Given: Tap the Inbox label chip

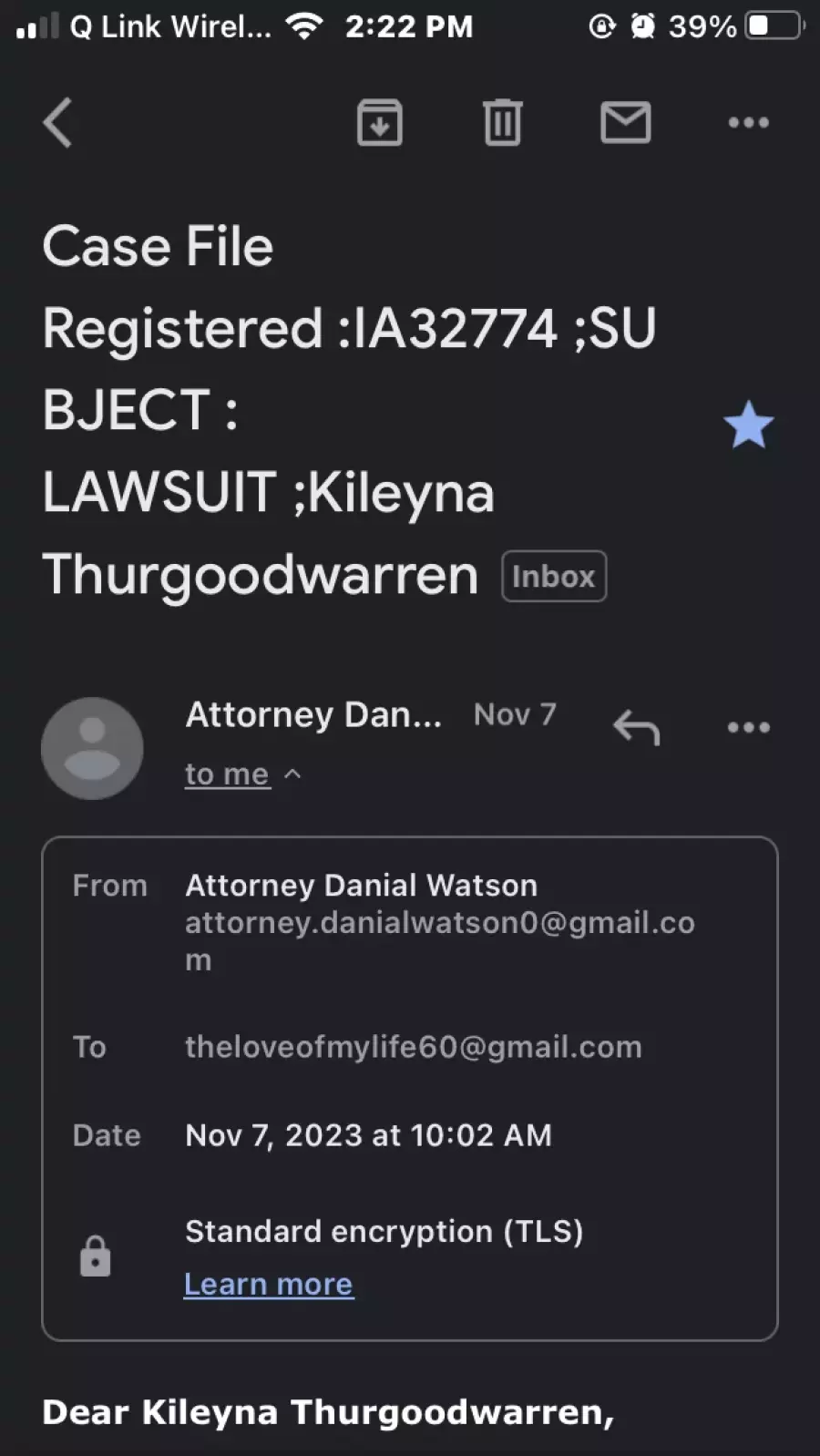Looking at the screenshot, I should coord(554,576).
